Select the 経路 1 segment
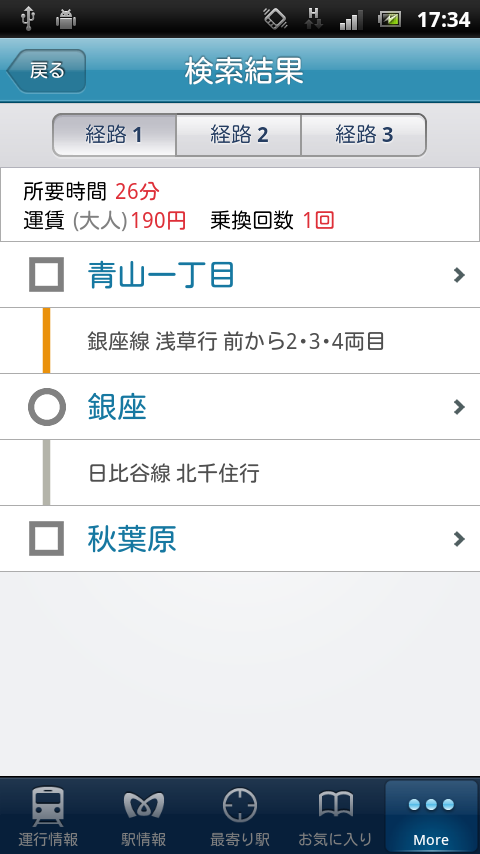 pos(114,135)
